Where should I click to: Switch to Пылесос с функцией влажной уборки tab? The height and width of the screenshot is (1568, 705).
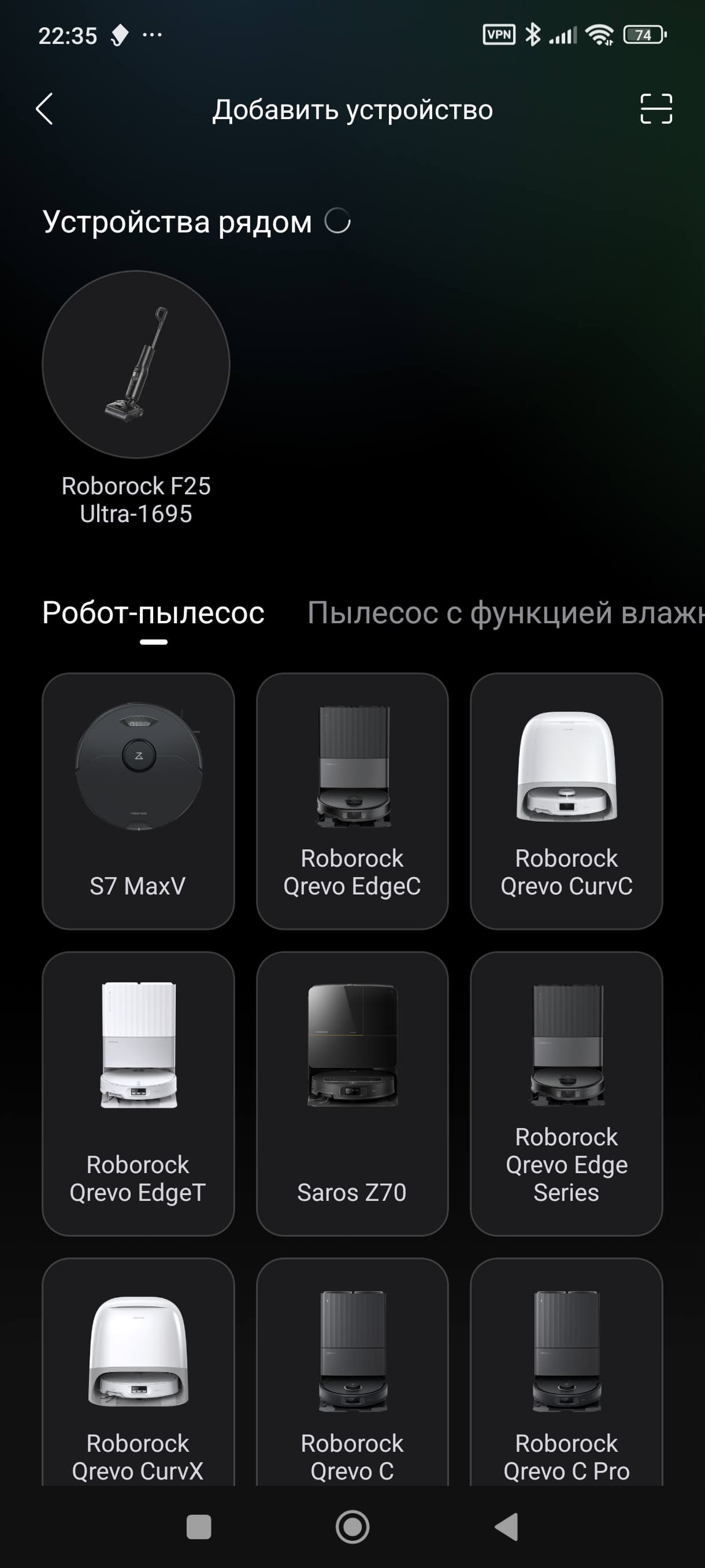point(505,612)
